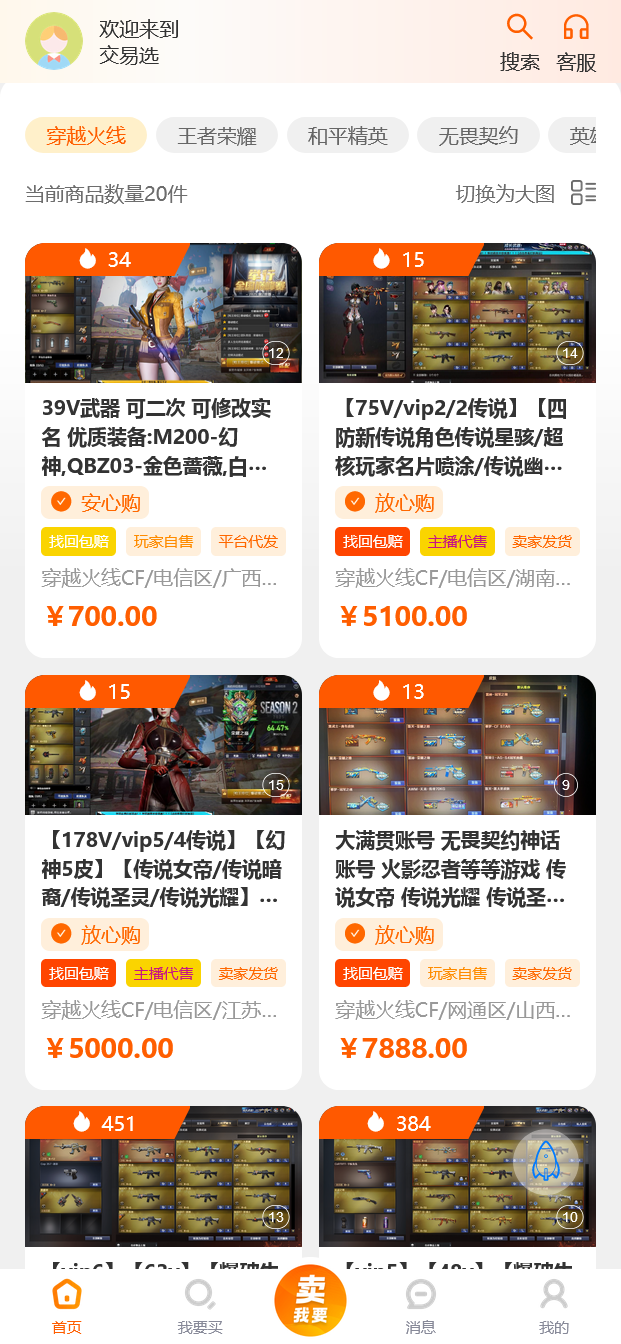621x1344 pixels.
Task: Tap the 我要卖 sell button
Action: coord(310,1300)
